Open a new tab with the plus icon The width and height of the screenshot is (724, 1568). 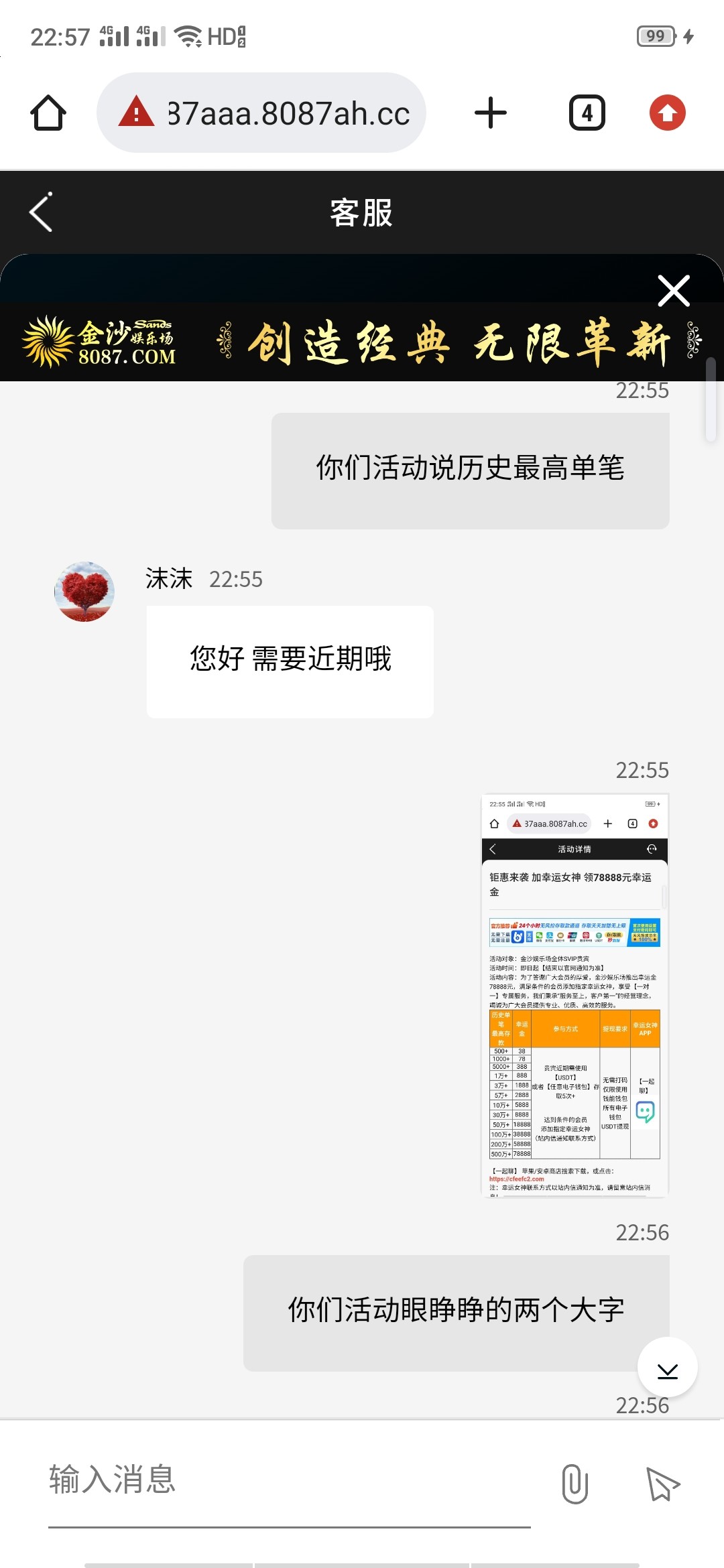click(490, 112)
